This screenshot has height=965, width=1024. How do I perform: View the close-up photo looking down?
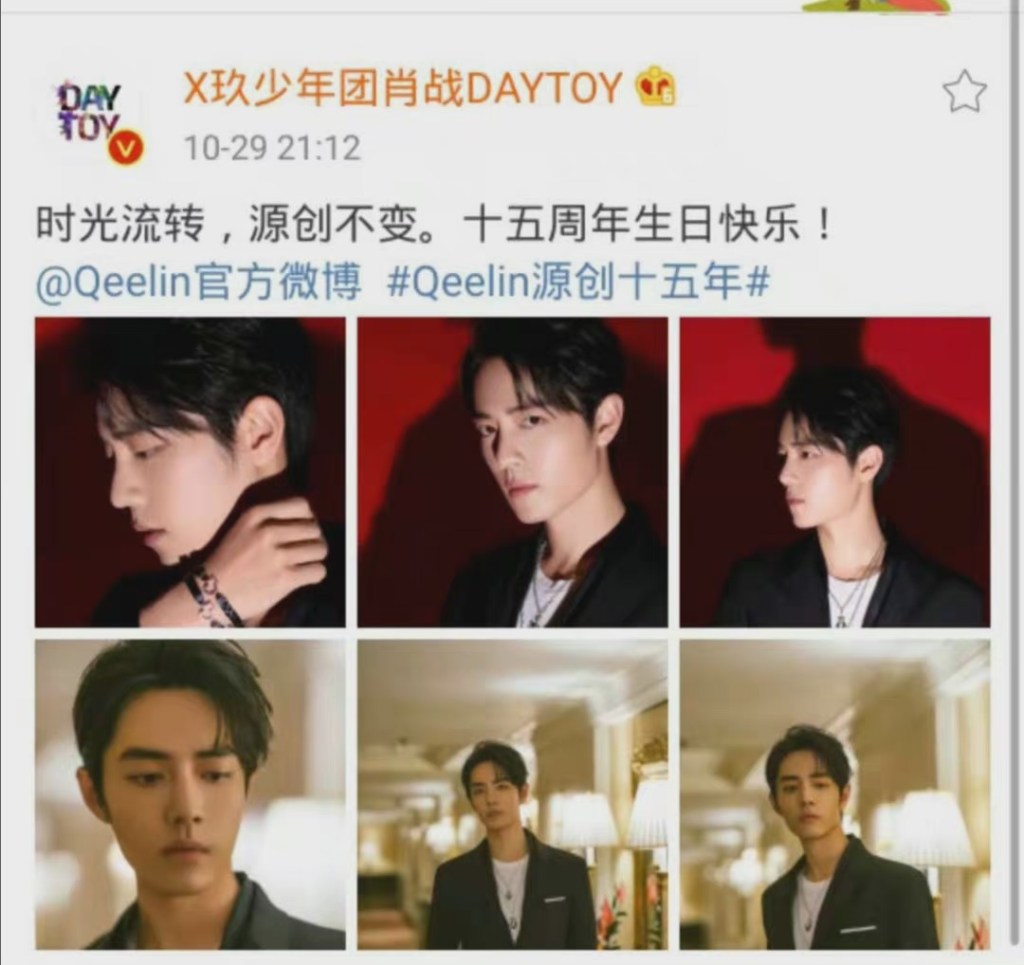point(190,794)
